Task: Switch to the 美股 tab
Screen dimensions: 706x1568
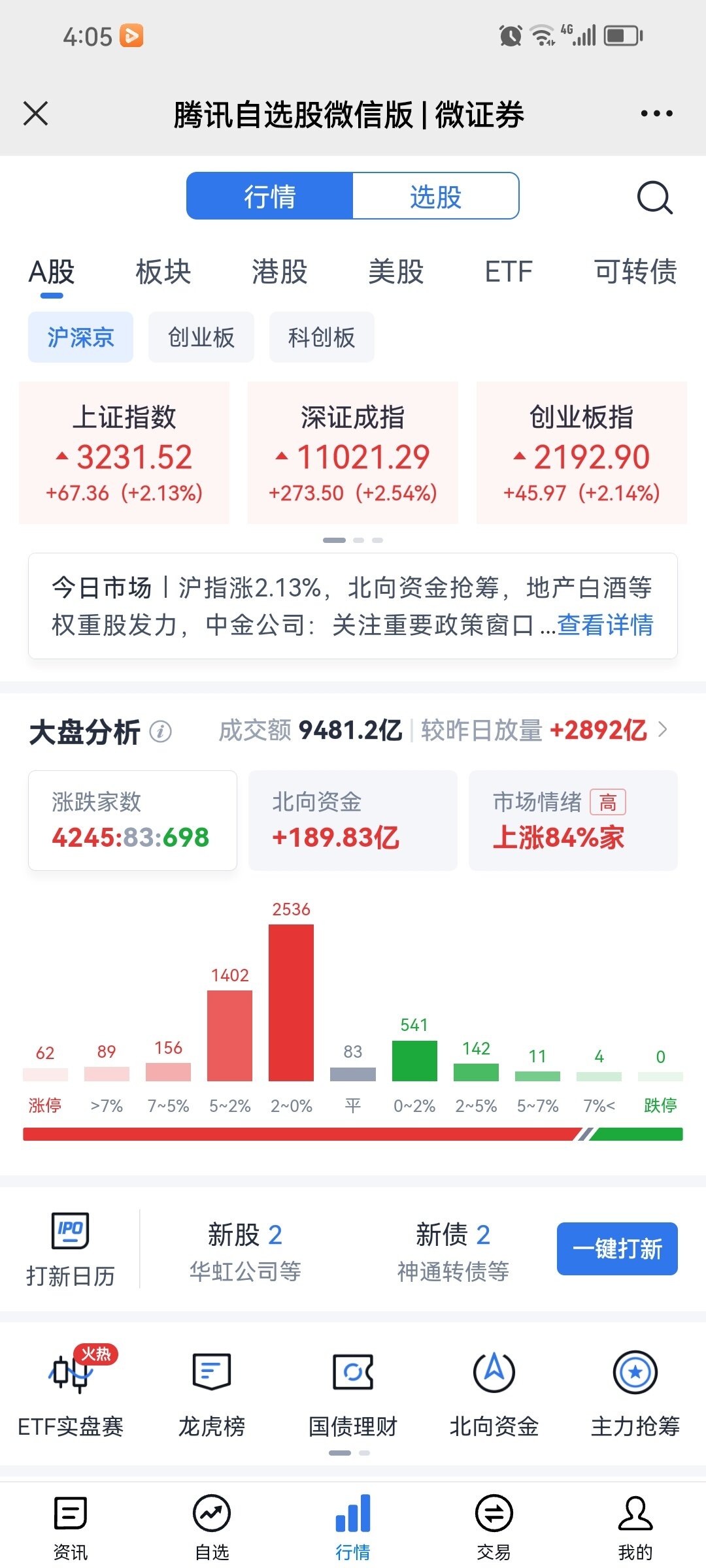Action: (395, 272)
